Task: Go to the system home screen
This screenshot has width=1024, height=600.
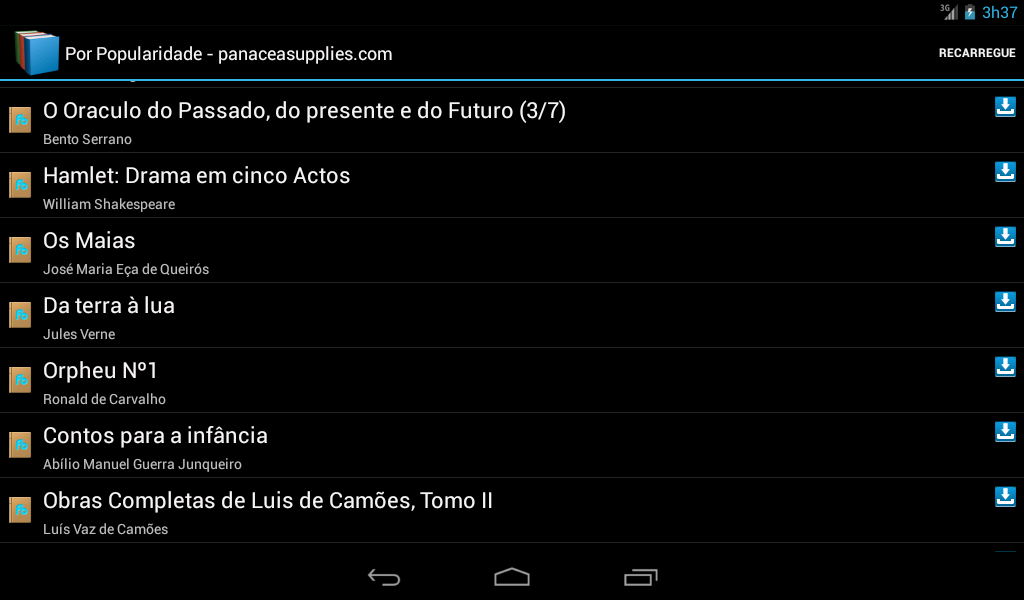Action: coord(511,577)
